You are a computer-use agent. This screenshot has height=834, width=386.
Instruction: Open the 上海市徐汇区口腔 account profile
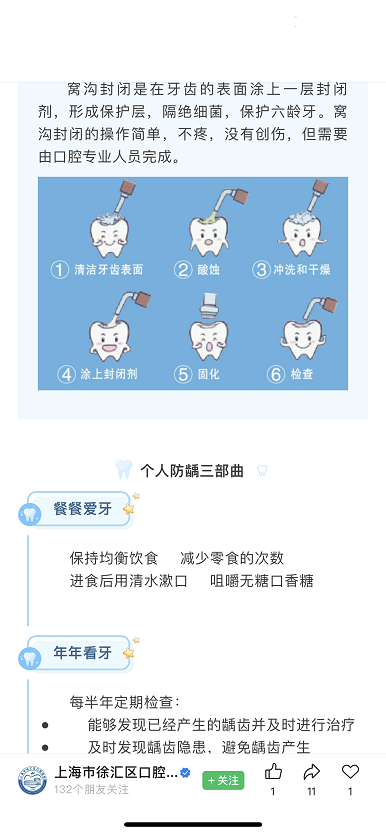coord(116,772)
